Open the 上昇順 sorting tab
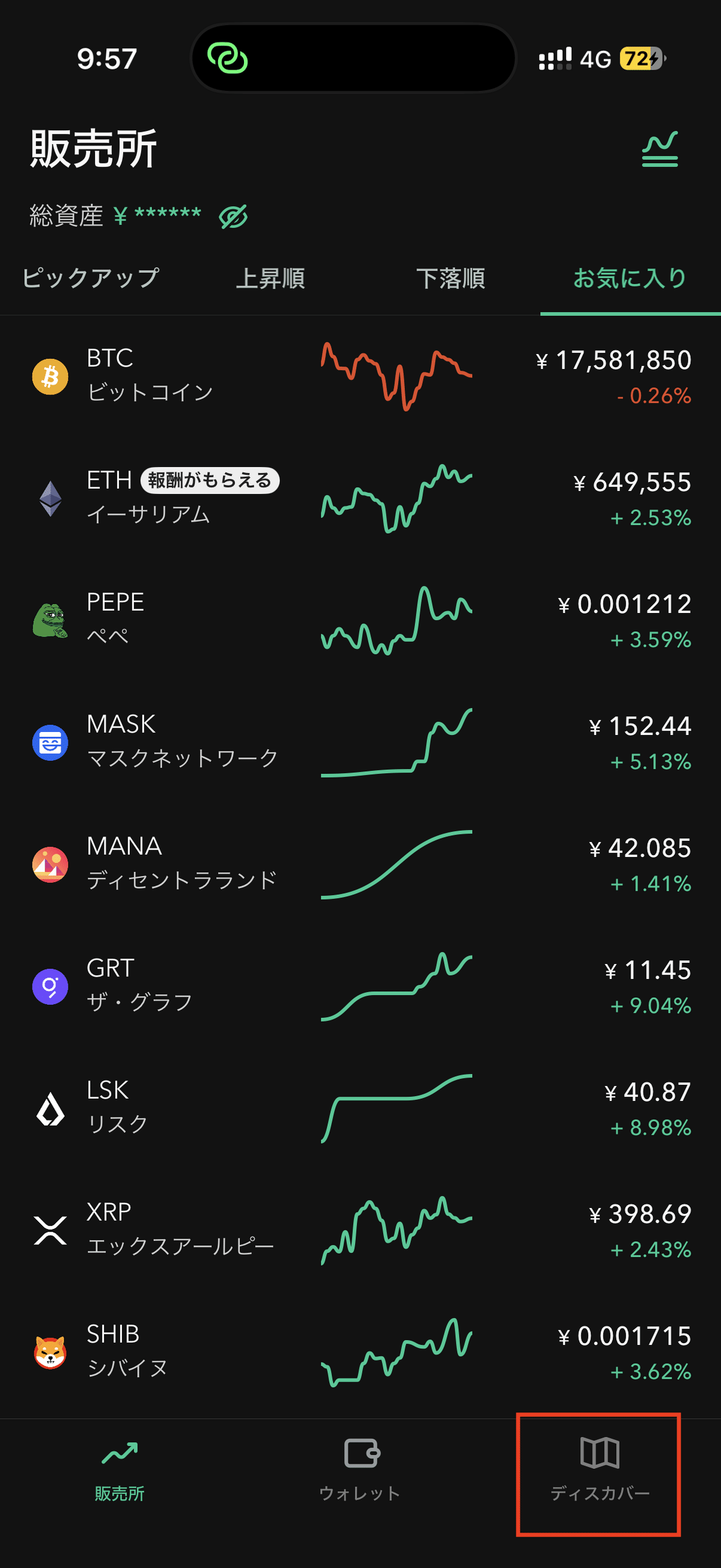 pos(272,278)
